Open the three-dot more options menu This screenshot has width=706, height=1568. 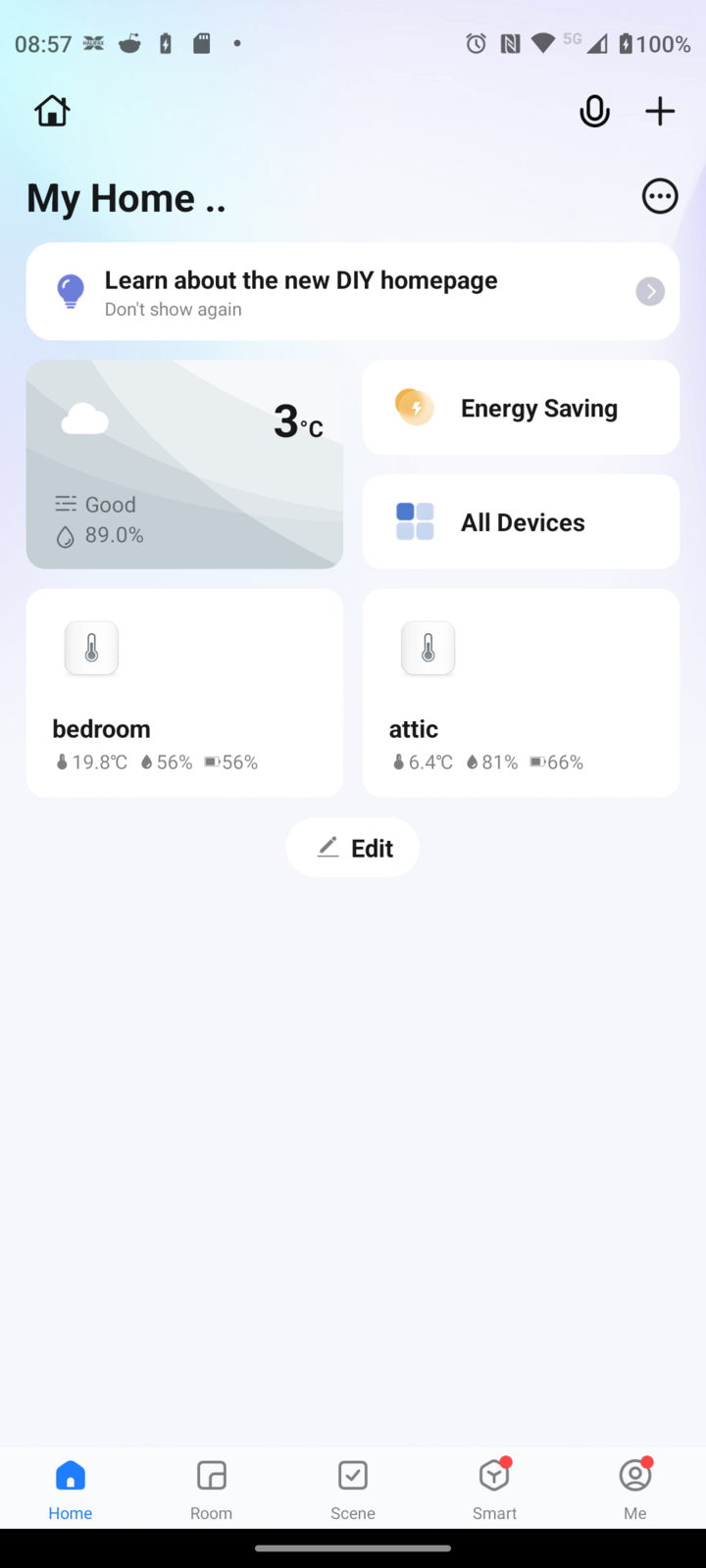coord(660,197)
